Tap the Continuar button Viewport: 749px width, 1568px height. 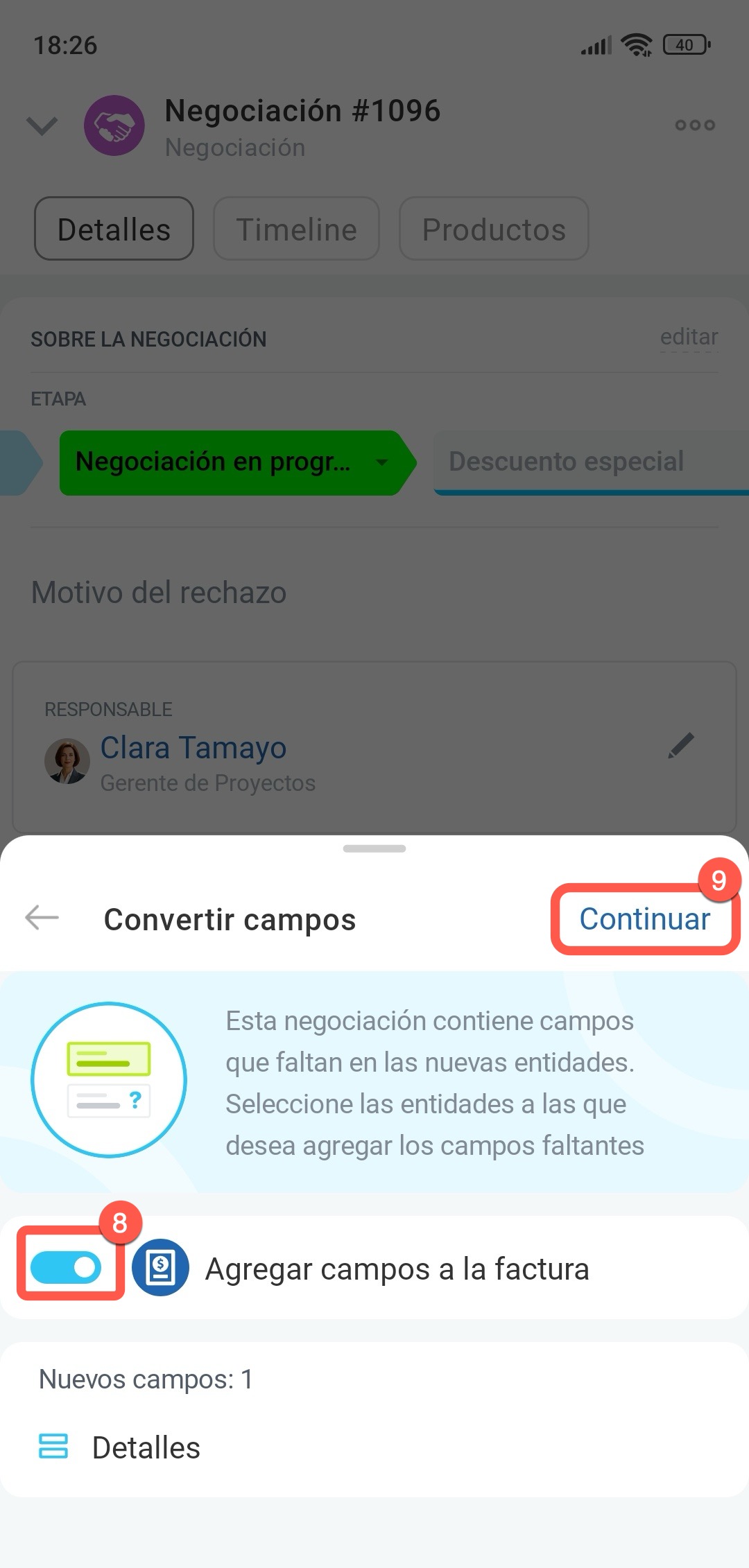tap(645, 919)
